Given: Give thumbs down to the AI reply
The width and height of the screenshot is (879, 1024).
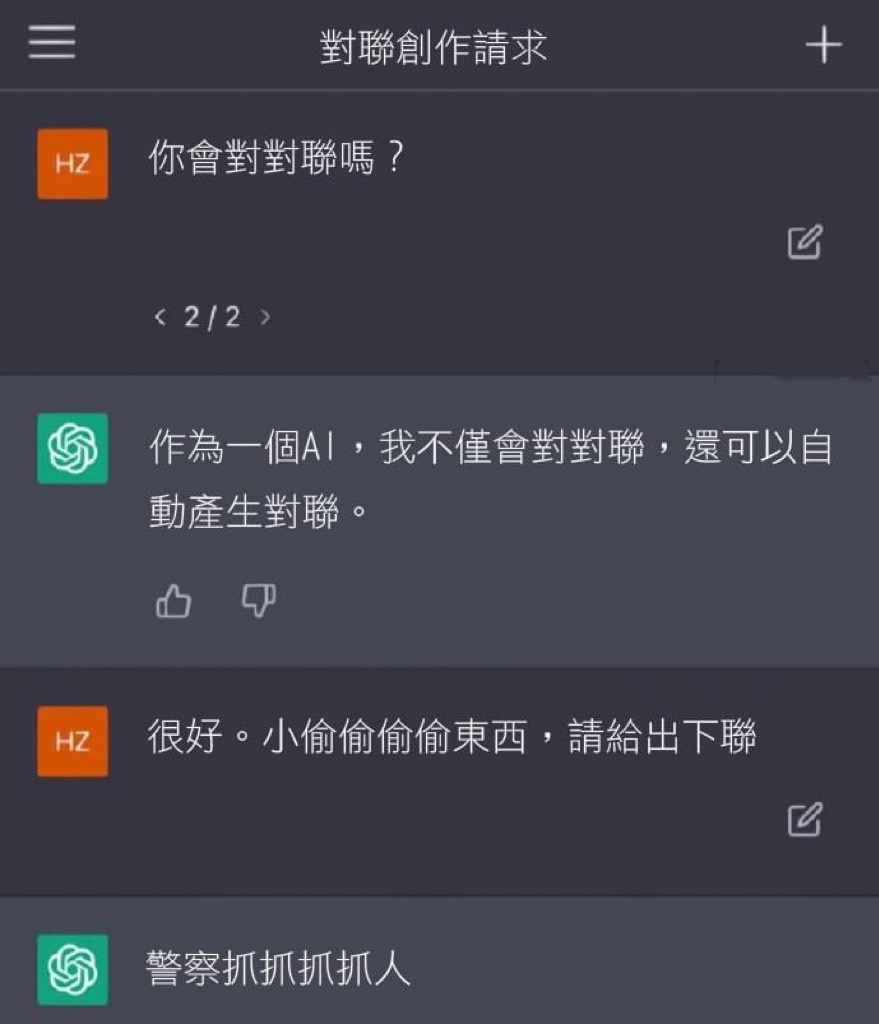Looking at the screenshot, I should (259, 600).
